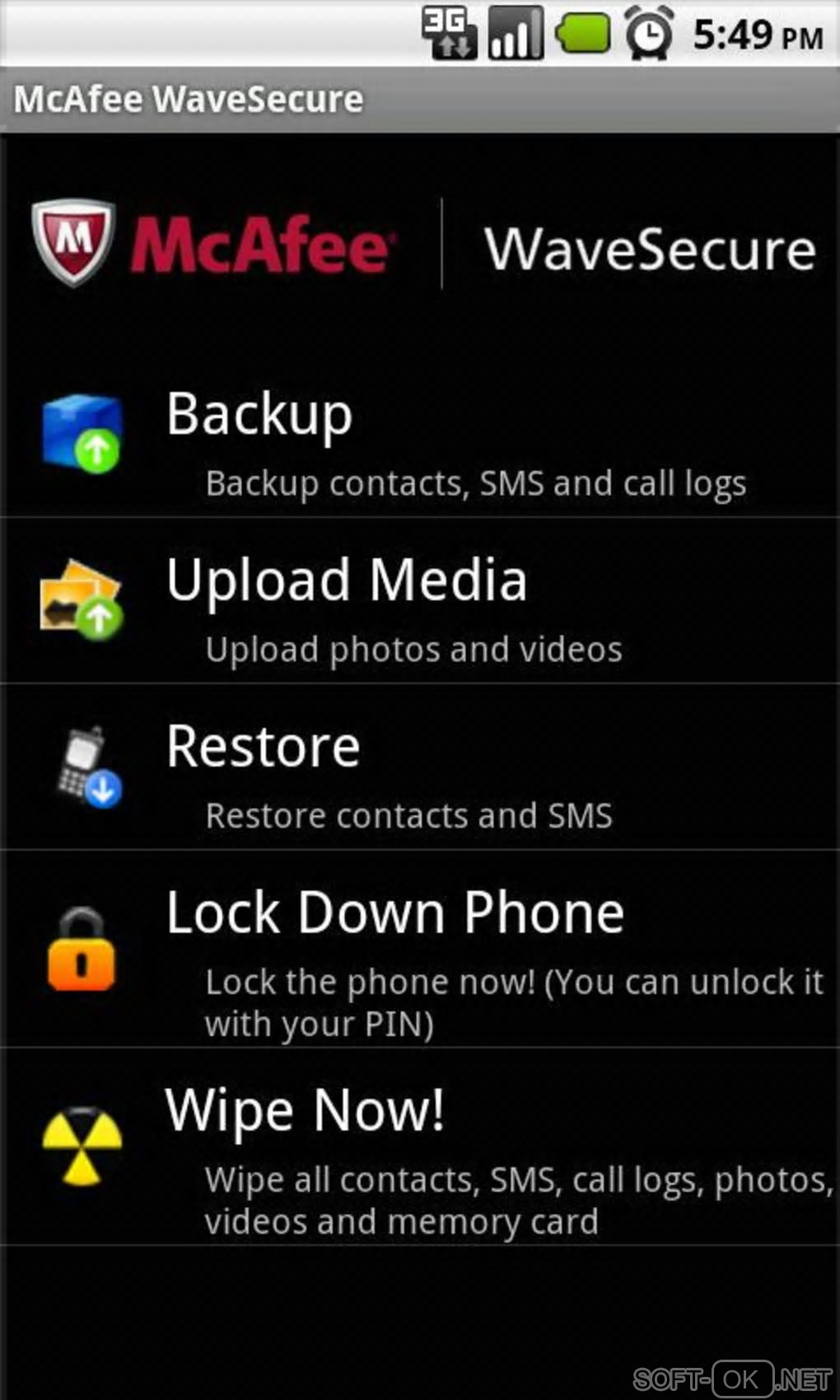Open the Wipe Now! option
This screenshot has width=840, height=1400.
point(420,1153)
